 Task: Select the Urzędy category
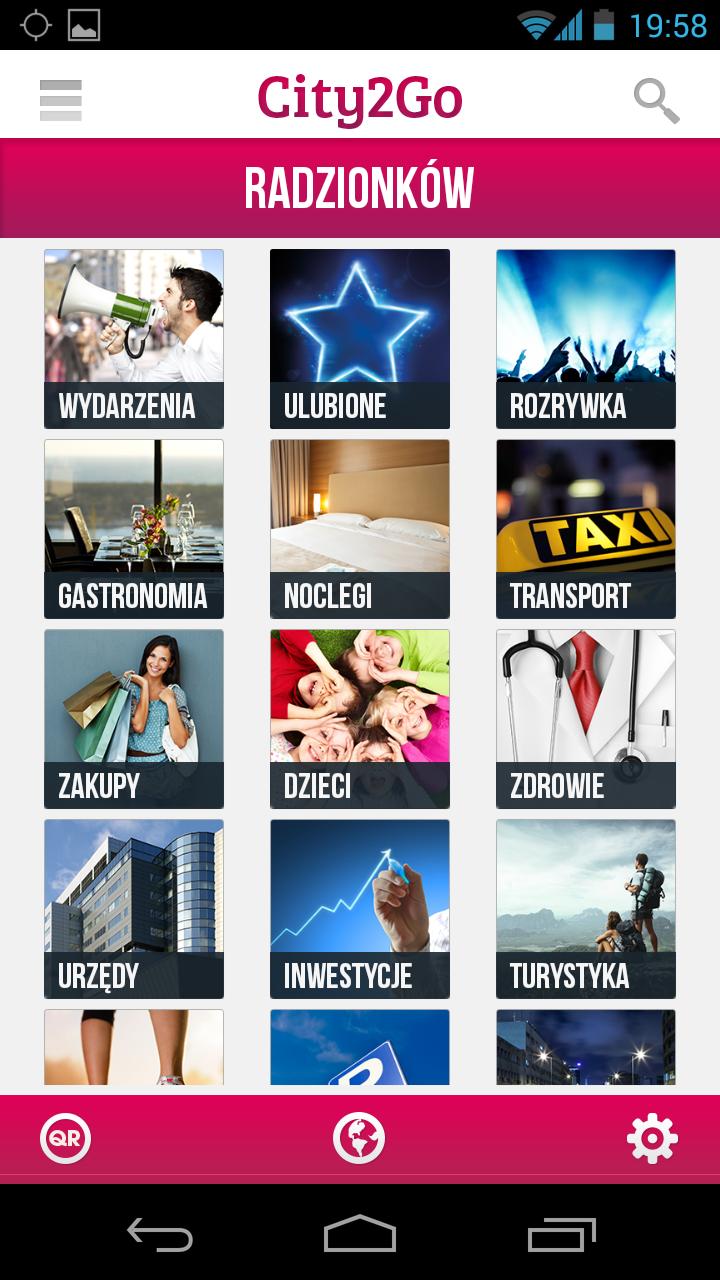click(134, 909)
